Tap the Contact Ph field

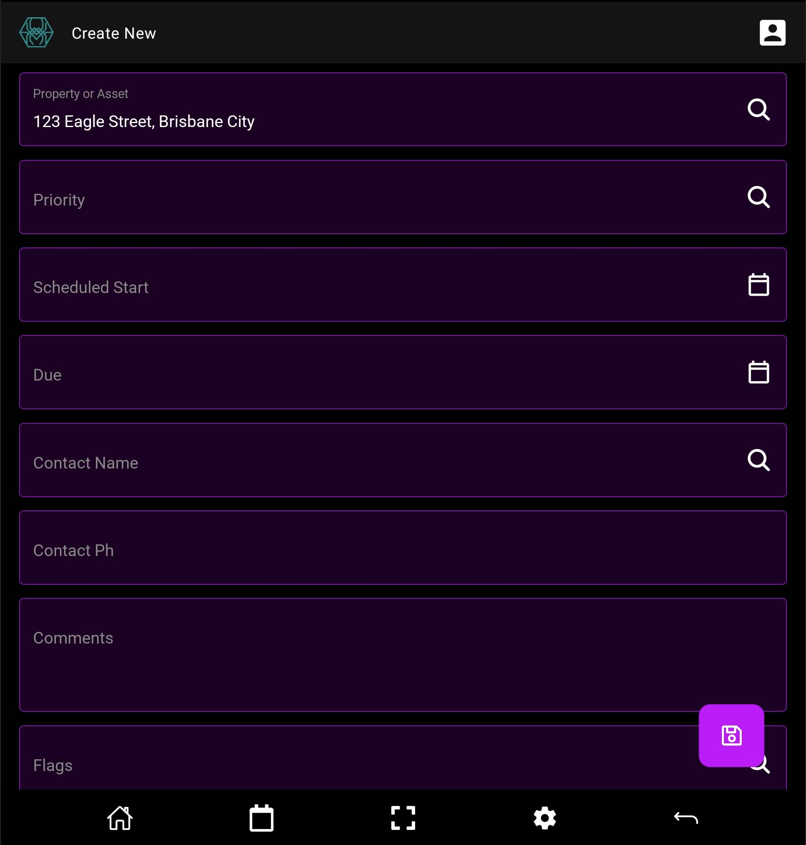(x=400, y=549)
